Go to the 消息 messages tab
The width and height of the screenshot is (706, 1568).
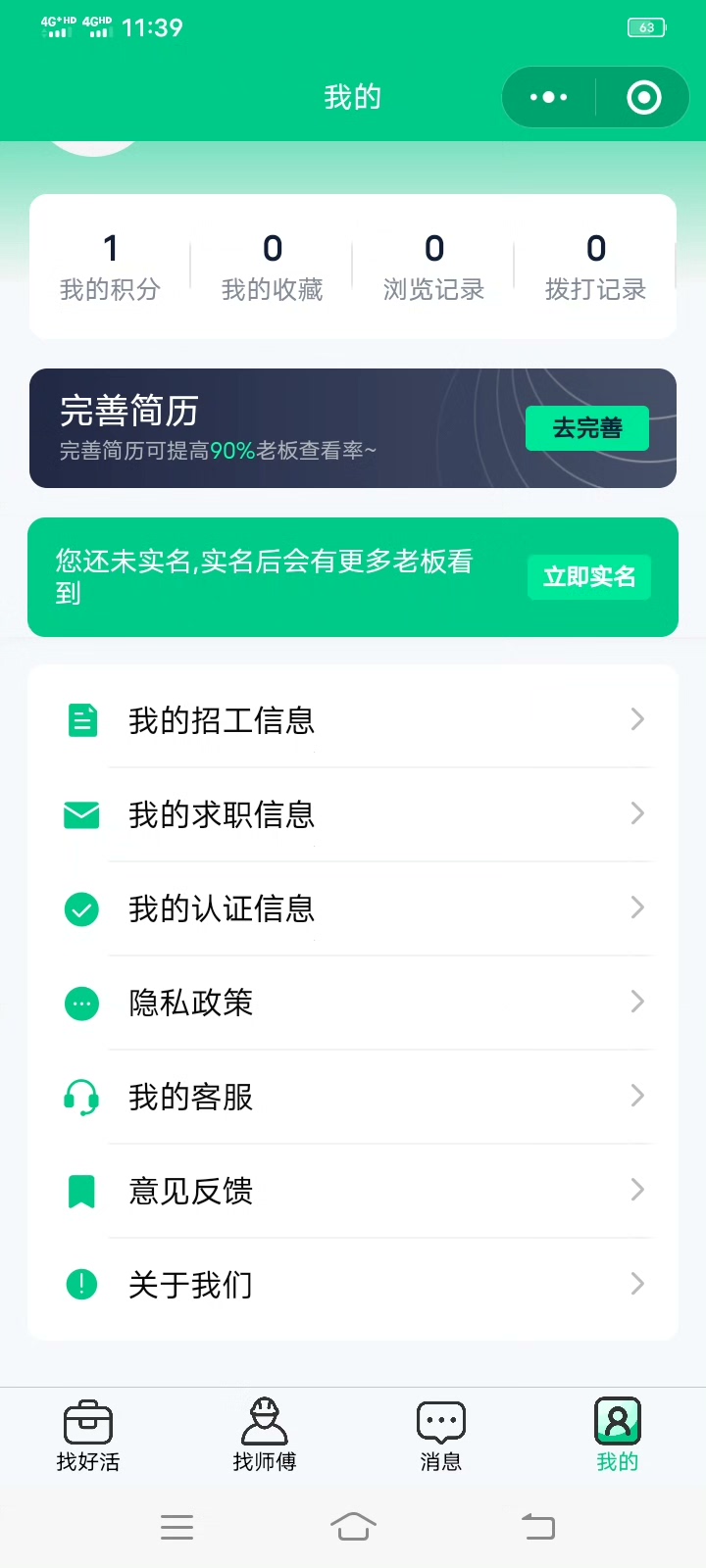tap(441, 1436)
